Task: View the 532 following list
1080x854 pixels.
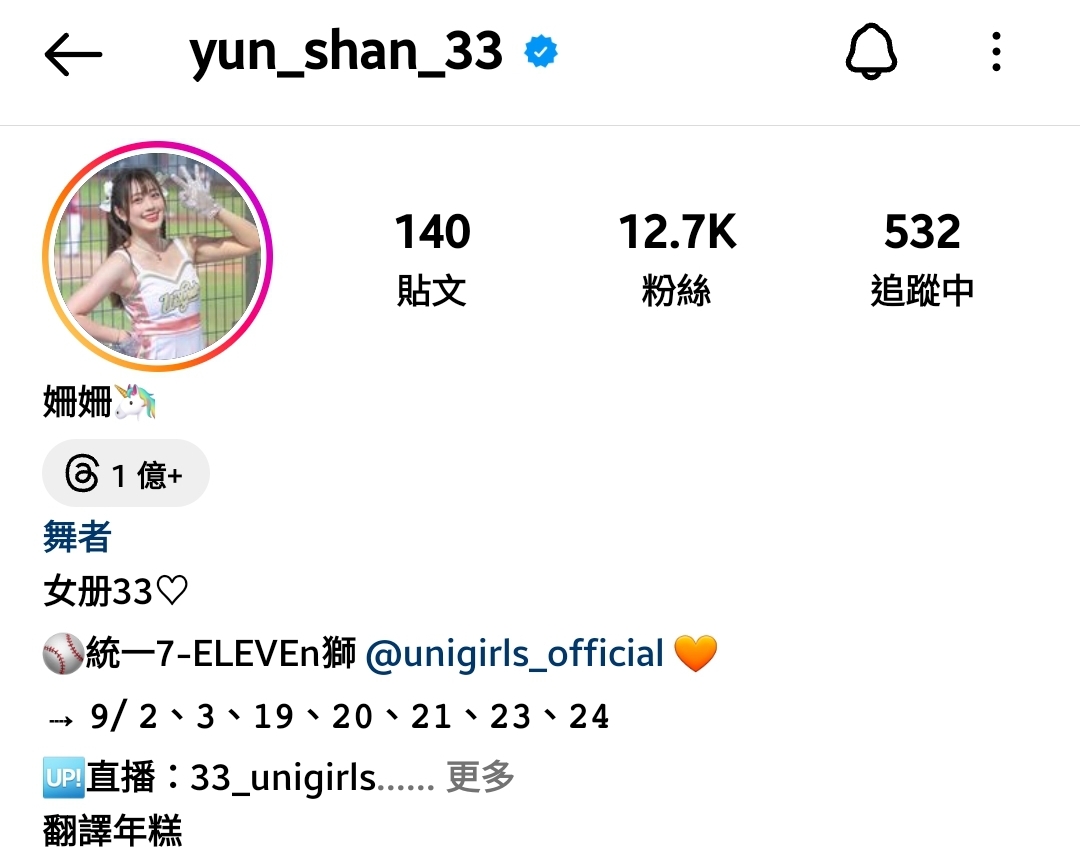Action: tap(922, 258)
